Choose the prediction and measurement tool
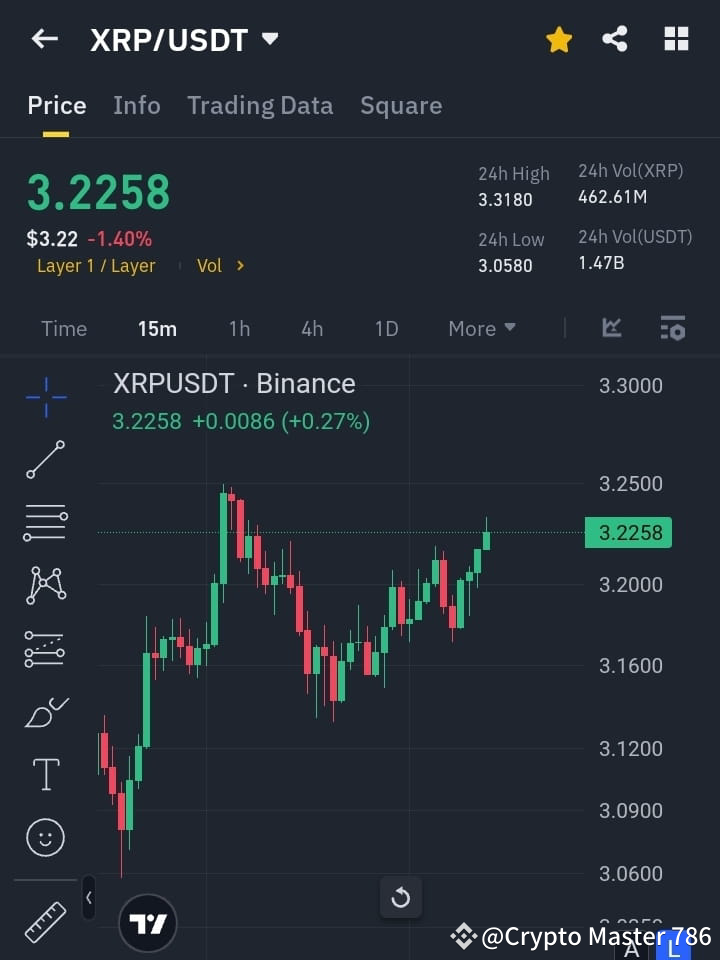720x960 pixels. coord(45,648)
